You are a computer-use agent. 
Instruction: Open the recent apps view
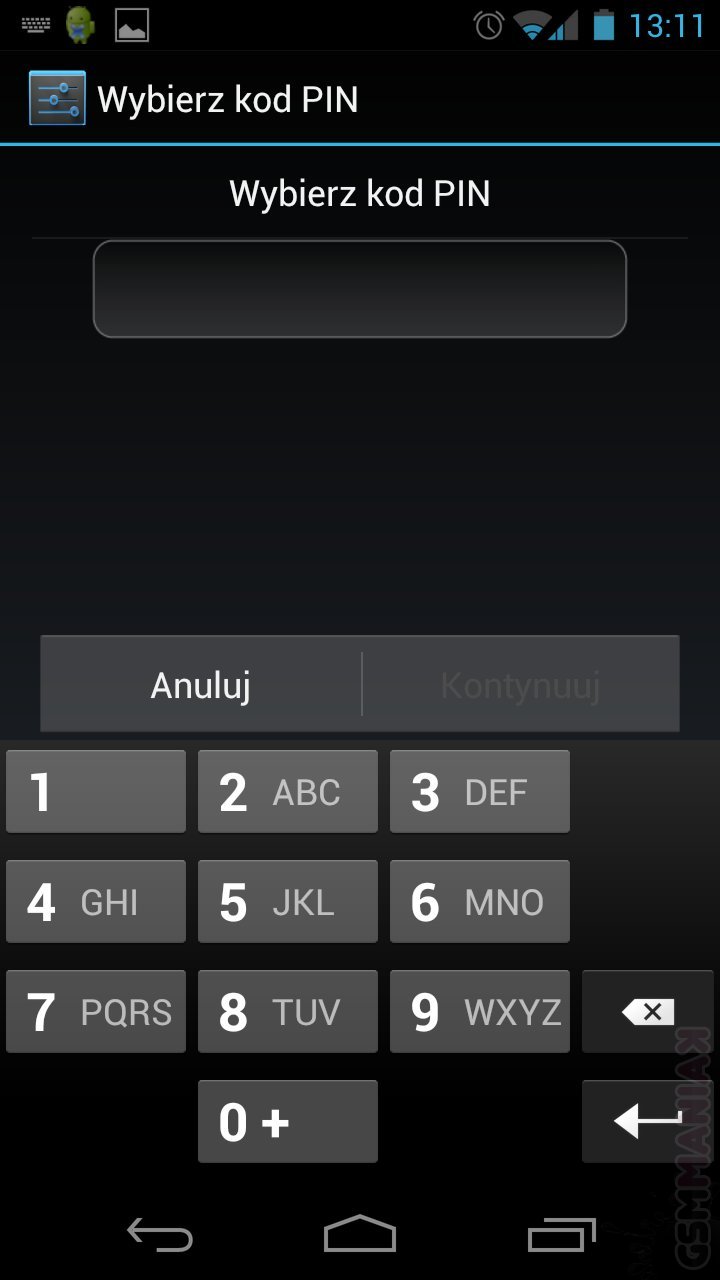(561, 1236)
